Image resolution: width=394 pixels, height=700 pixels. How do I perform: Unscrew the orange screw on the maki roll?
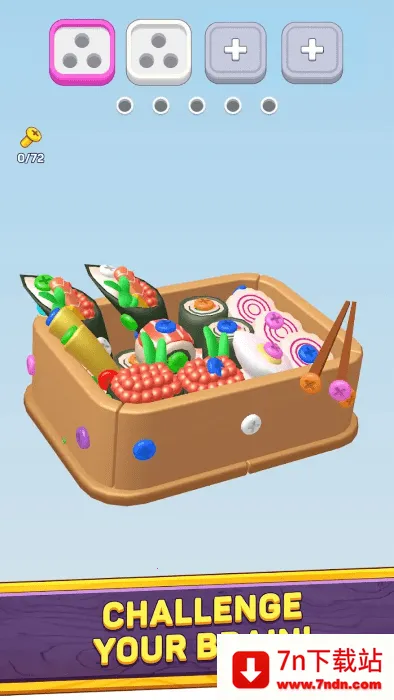[x=202, y=304]
